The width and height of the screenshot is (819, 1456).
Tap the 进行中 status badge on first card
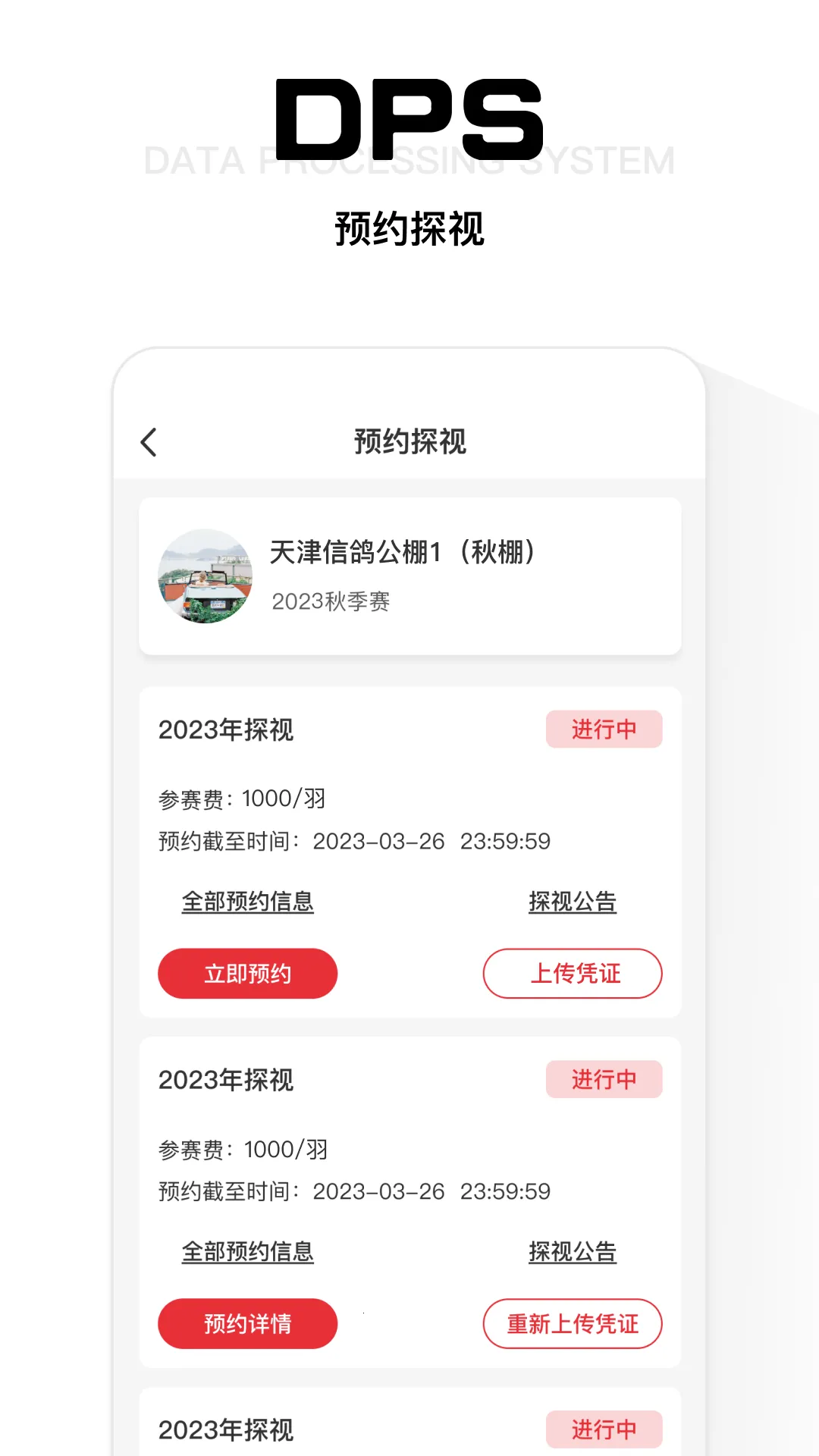coord(604,729)
